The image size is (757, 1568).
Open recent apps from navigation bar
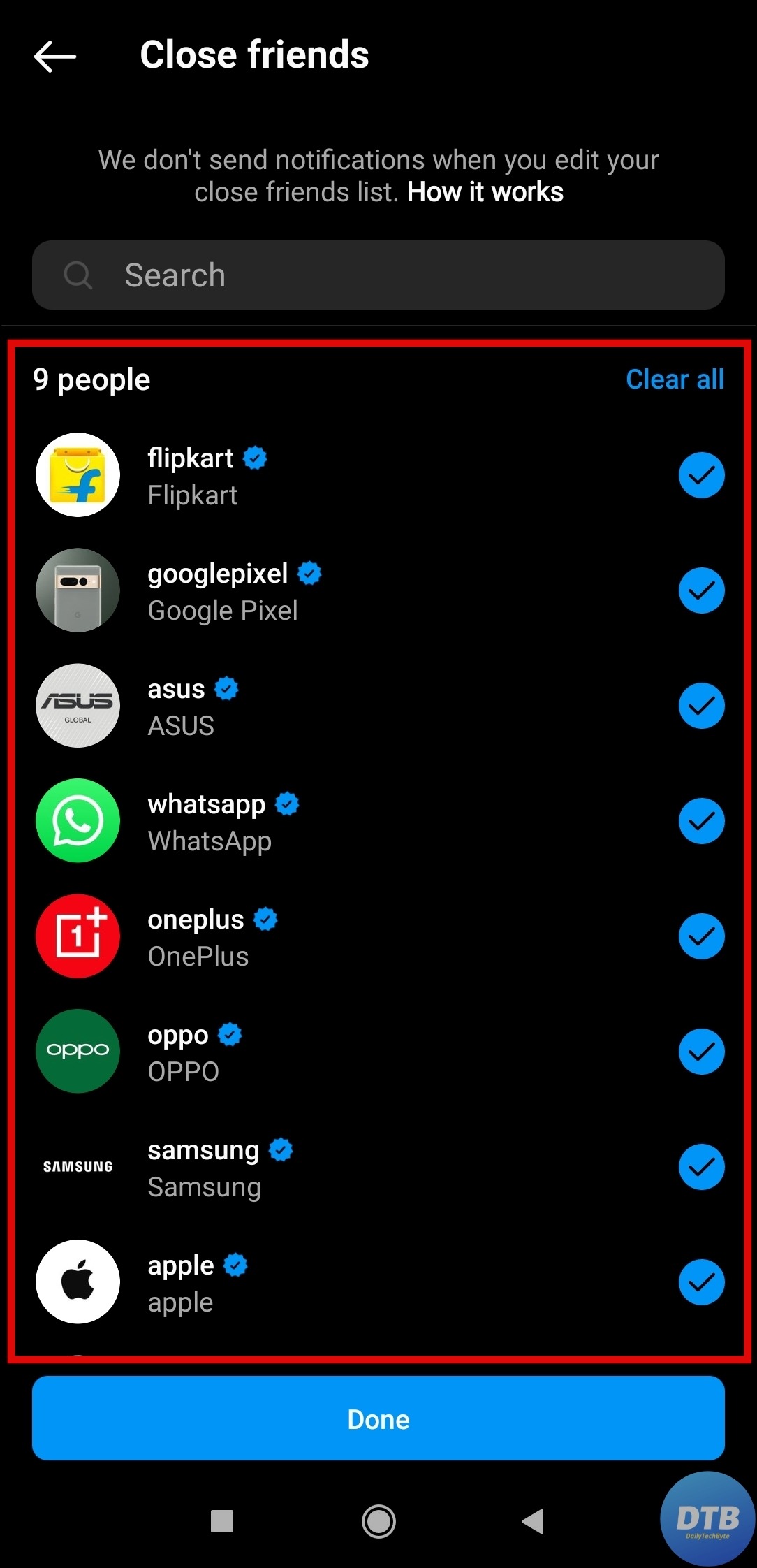pos(222,1521)
